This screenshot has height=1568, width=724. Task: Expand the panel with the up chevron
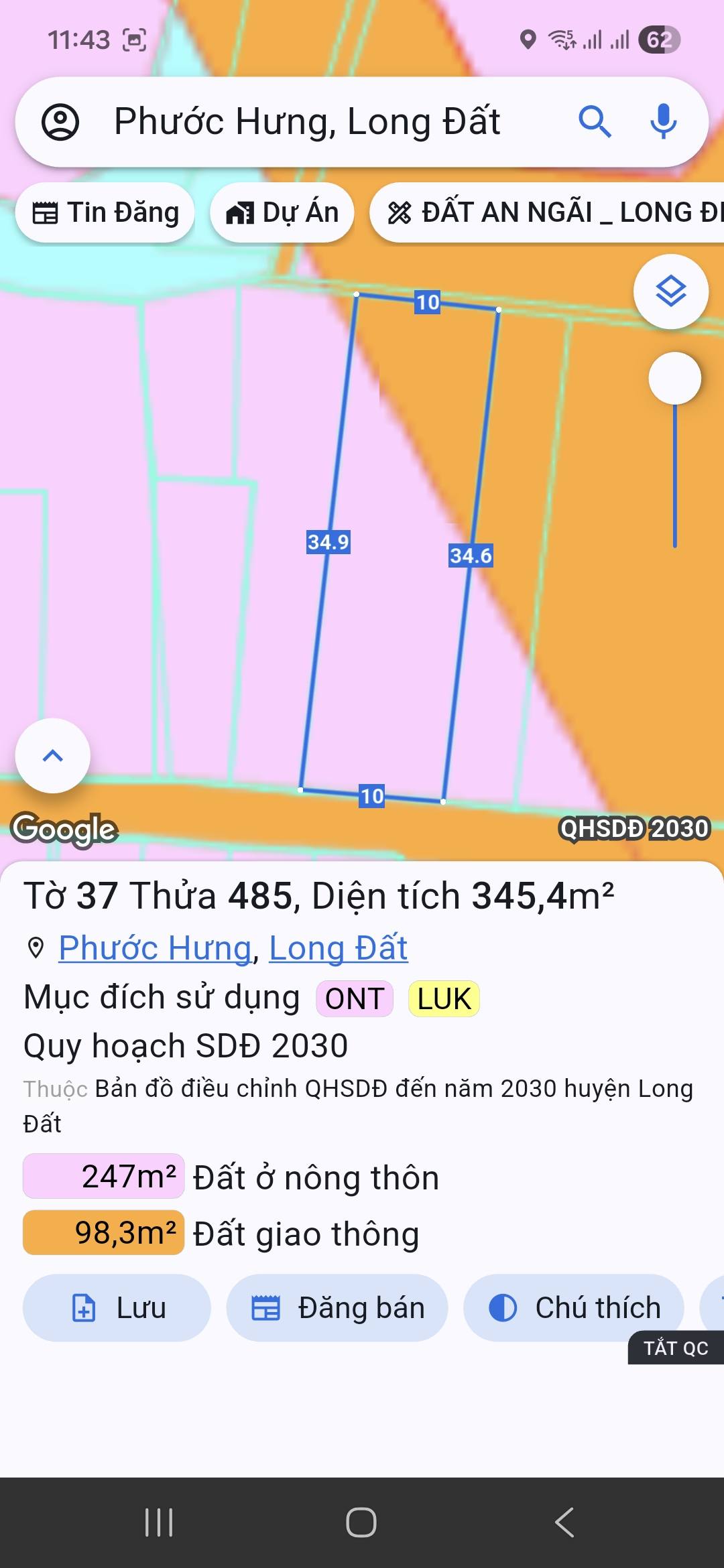(x=52, y=755)
